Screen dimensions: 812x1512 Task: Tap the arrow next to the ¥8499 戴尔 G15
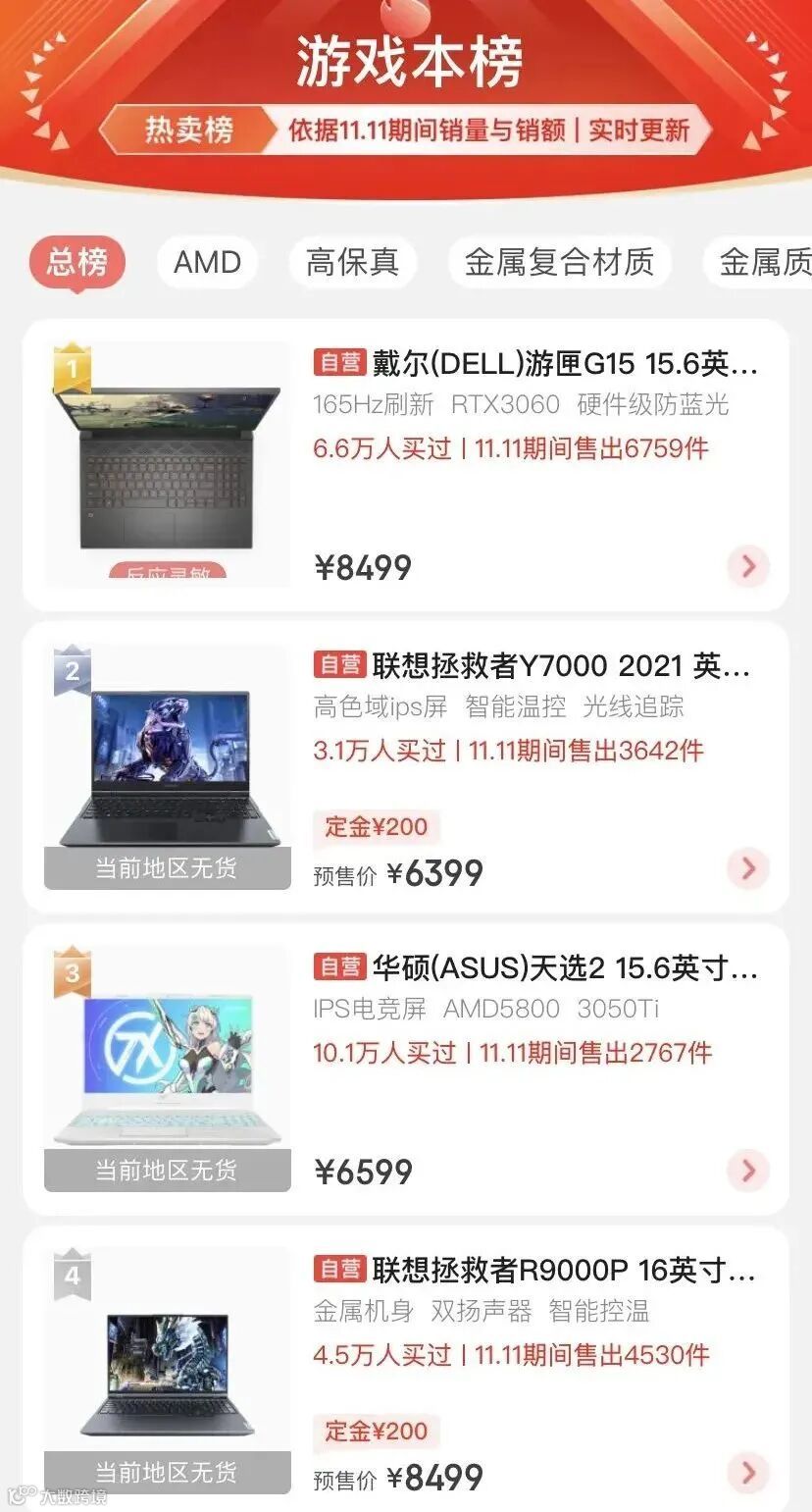click(x=748, y=566)
